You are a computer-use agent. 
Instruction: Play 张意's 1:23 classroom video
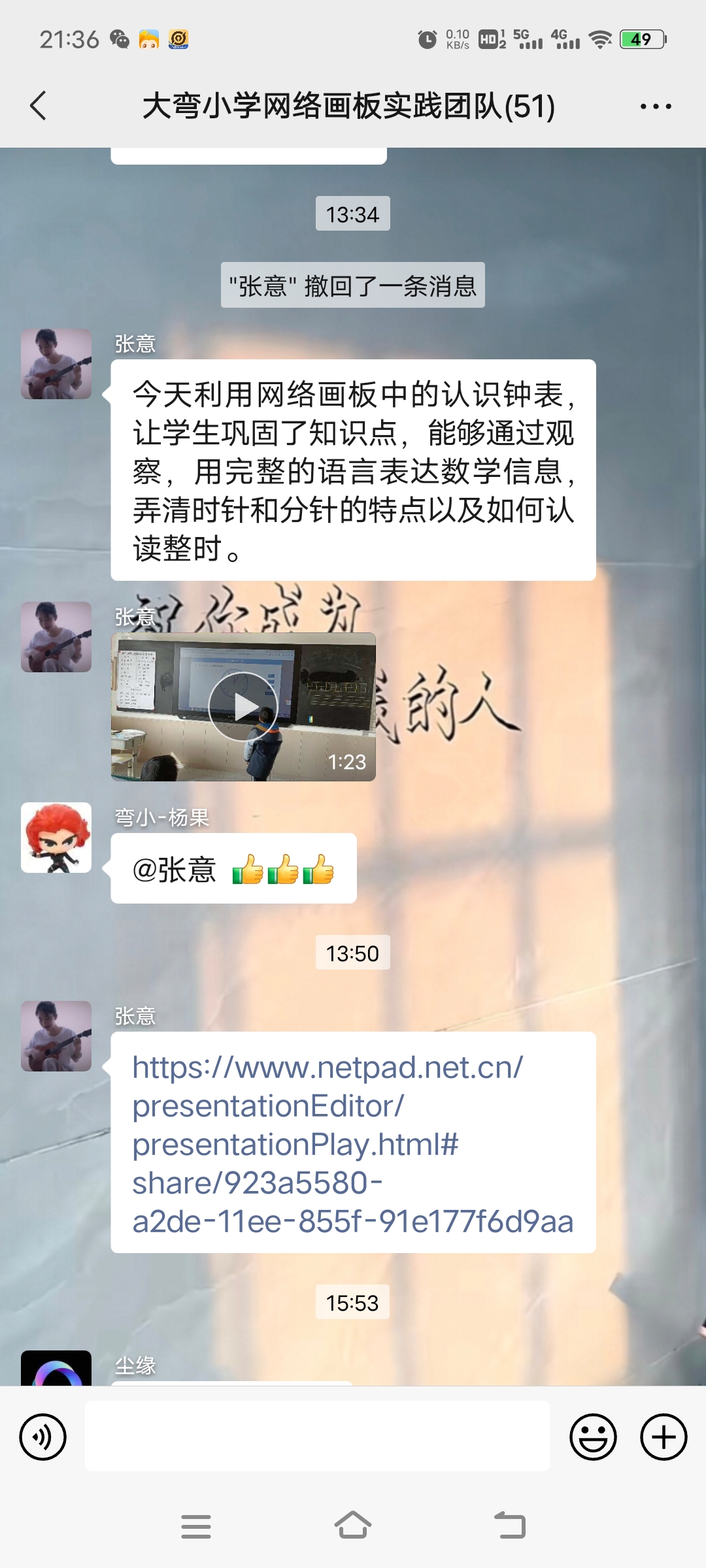pyautogui.click(x=243, y=706)
